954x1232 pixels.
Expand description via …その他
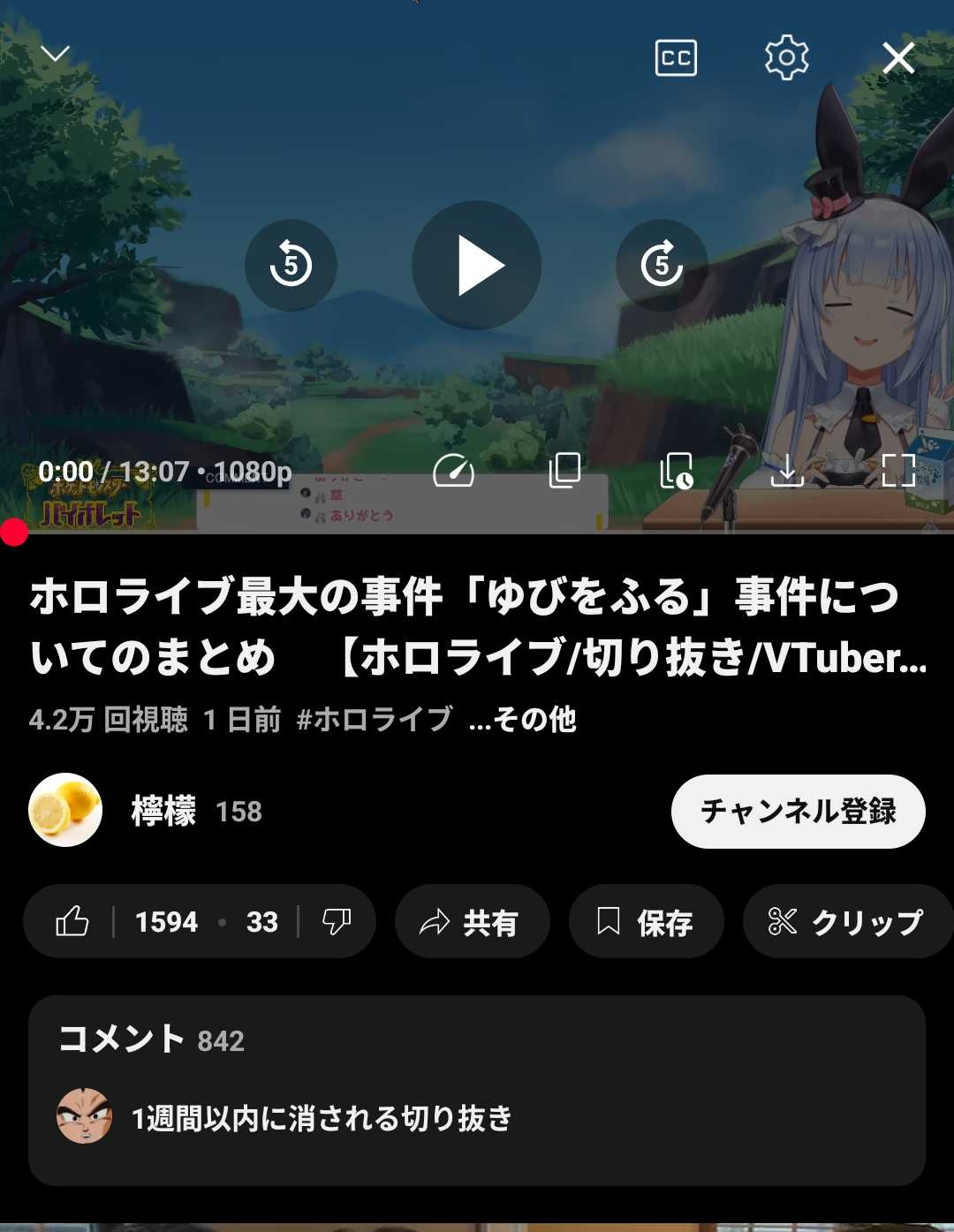pos(523,720)
